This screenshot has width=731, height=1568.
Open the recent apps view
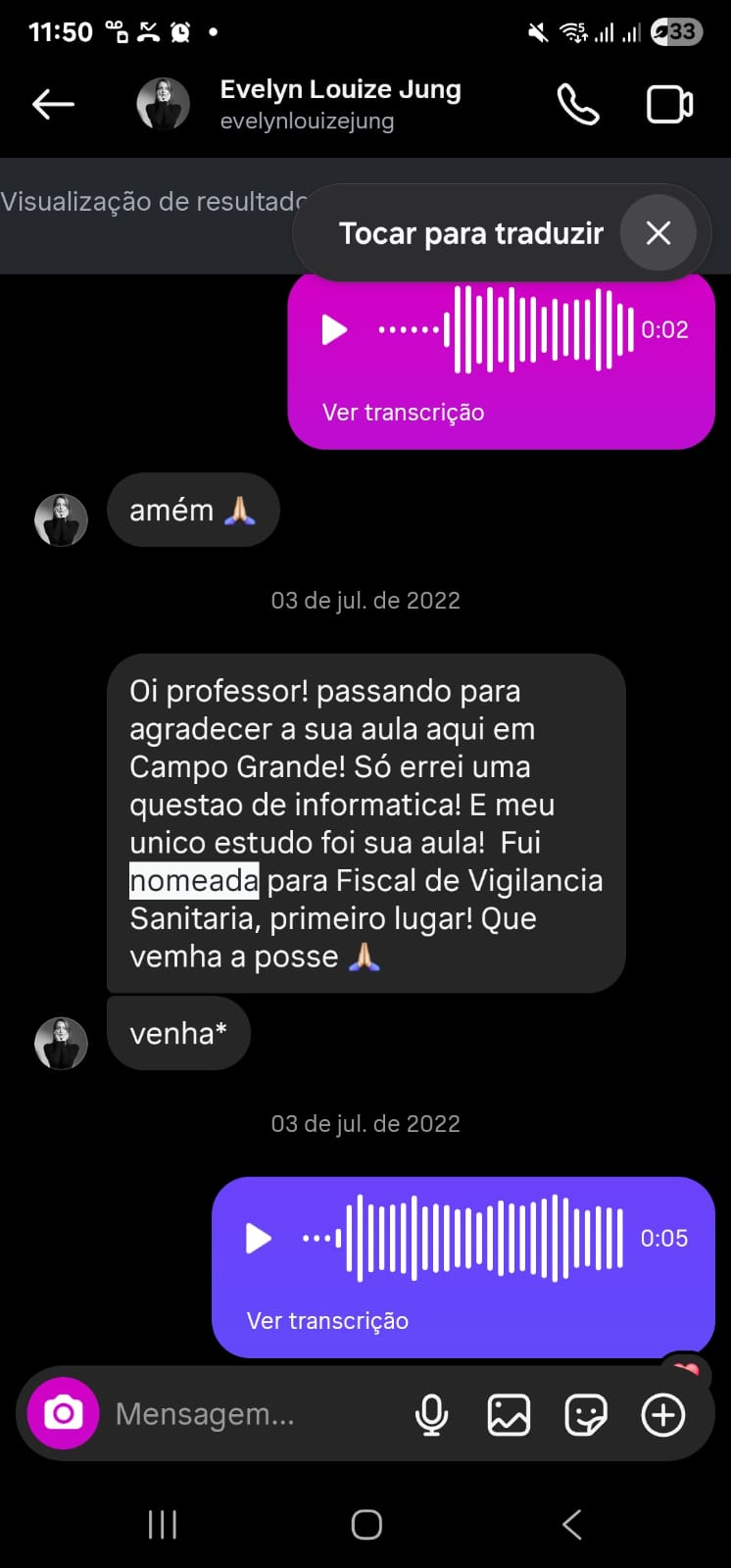tap(163, 1524)
